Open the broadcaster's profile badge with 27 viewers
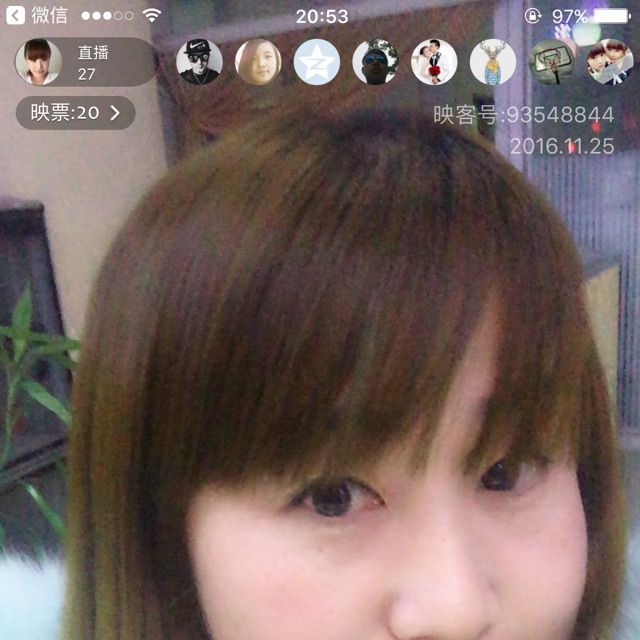This screenshot has width=640, height=640. click(85, 62)
